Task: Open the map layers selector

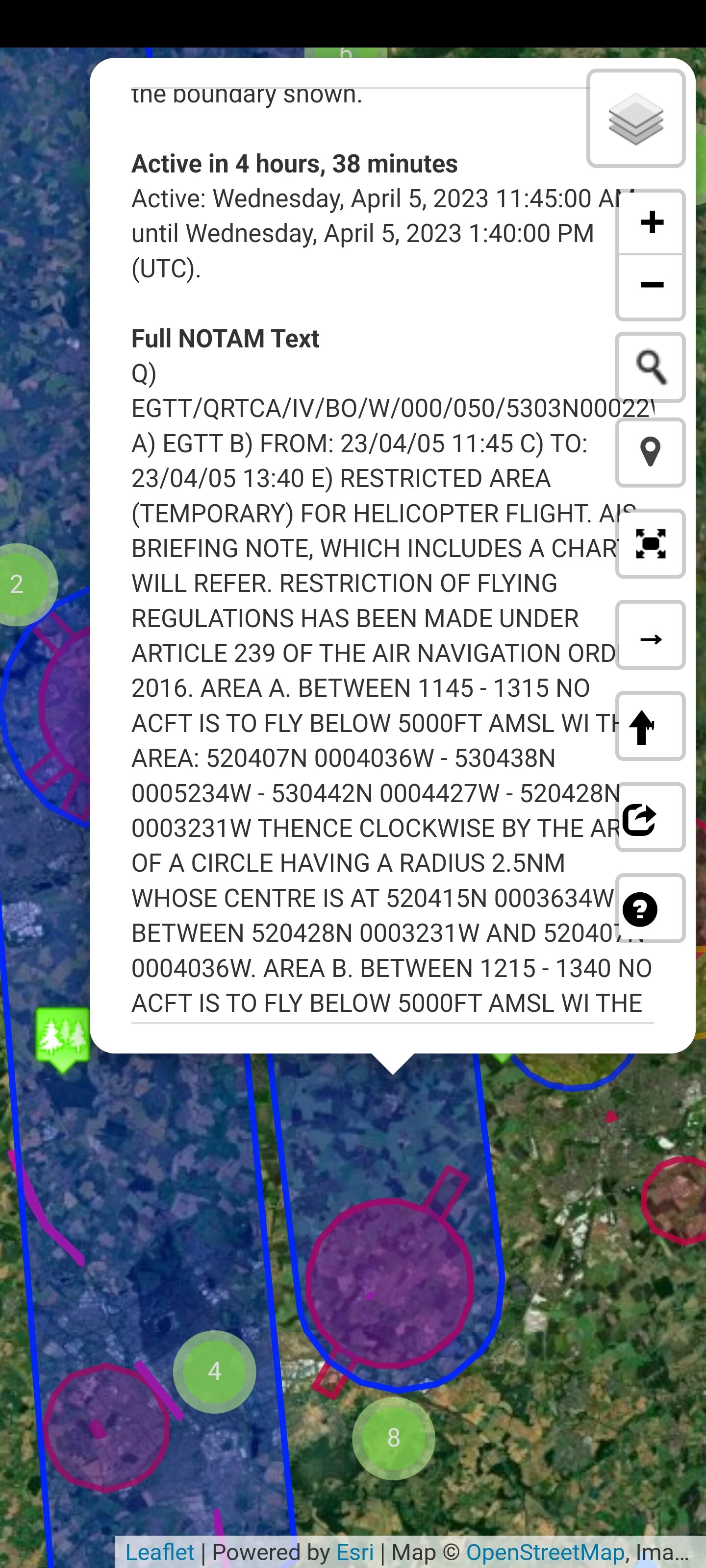Action: coord(635,119)
